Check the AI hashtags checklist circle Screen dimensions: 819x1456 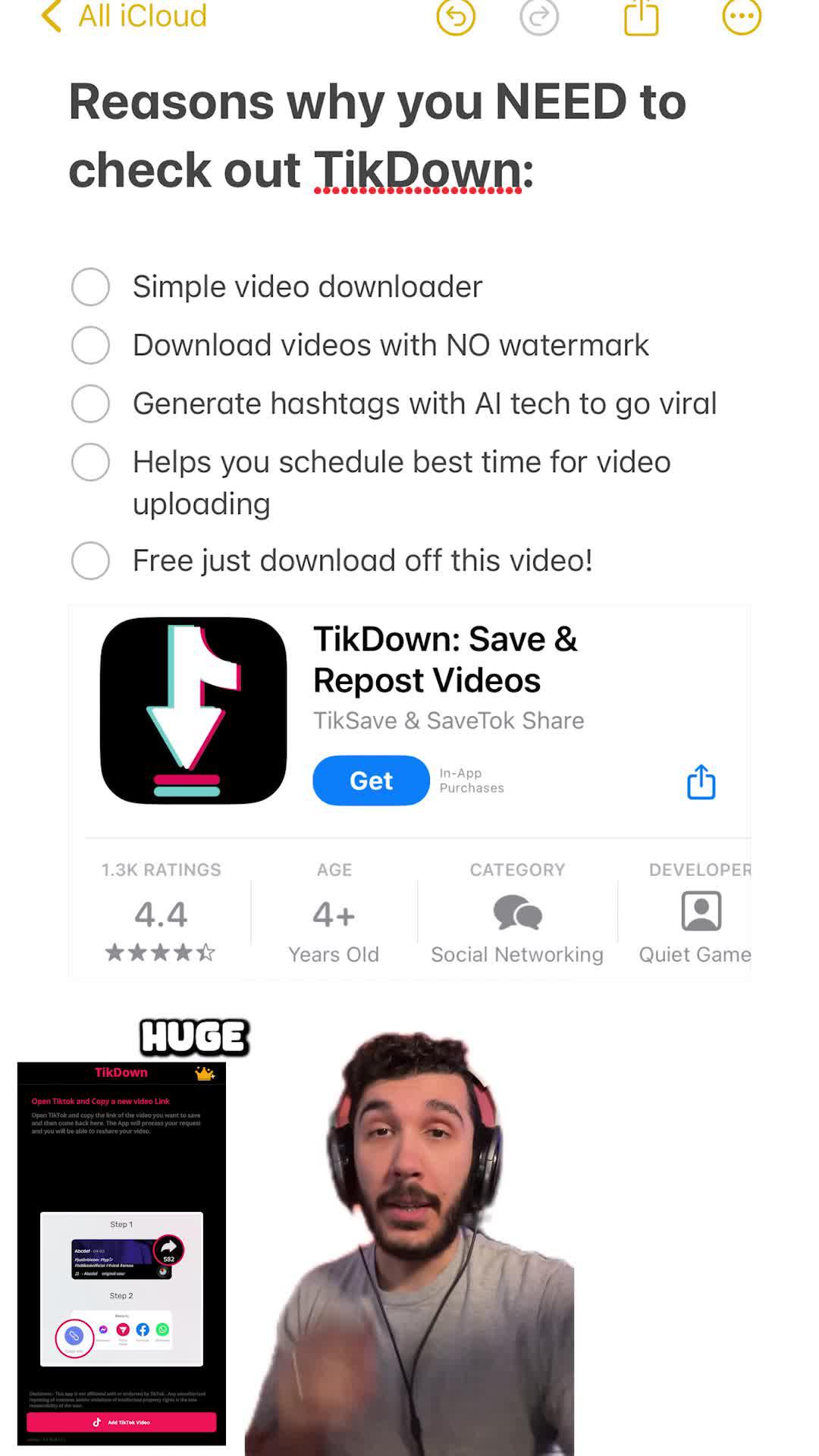point(89,403)
